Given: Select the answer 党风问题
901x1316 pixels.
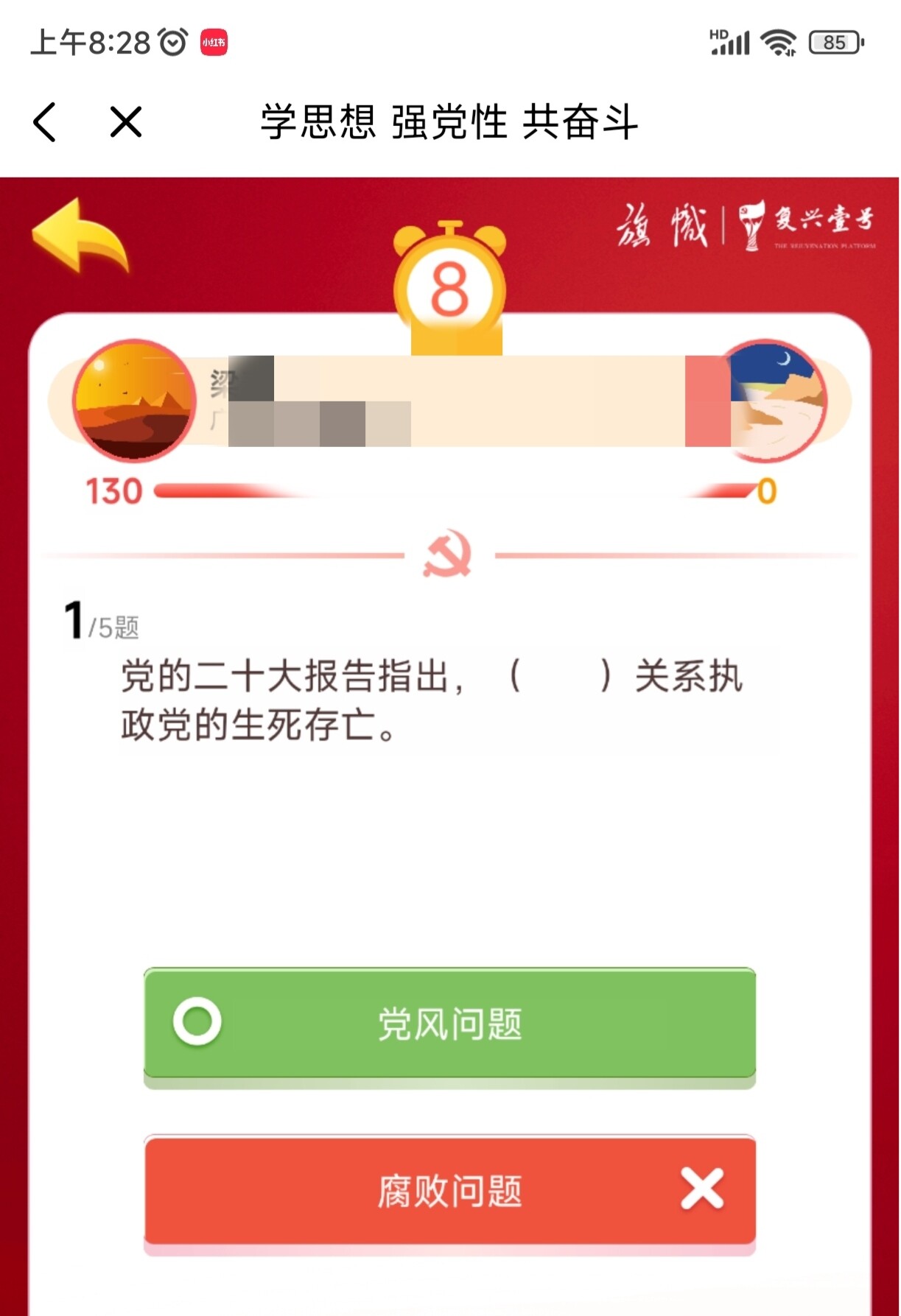Looking at the screenshot, I should [449, 1024].
